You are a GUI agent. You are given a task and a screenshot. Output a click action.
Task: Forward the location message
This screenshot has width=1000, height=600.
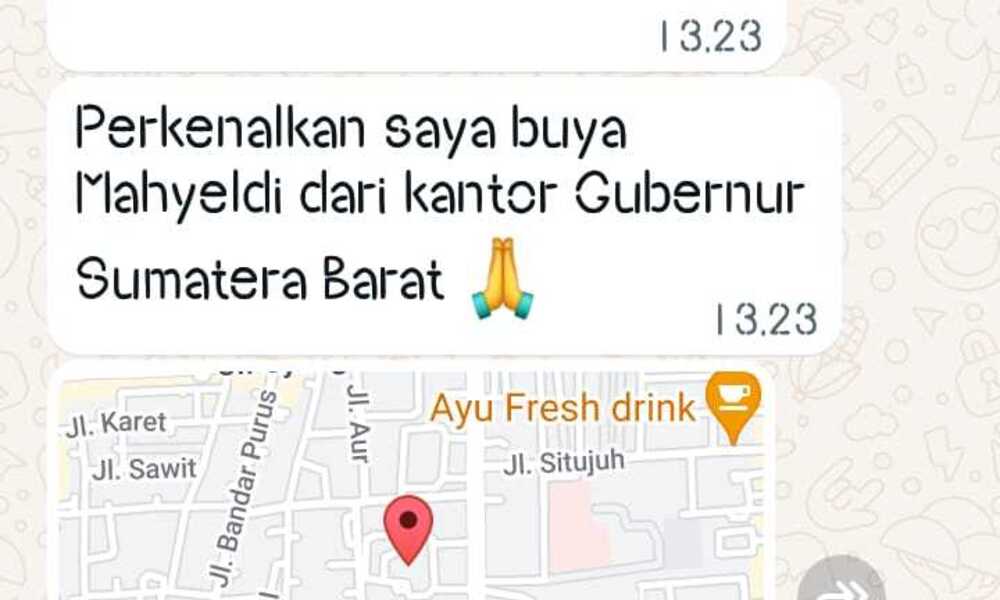tap(843, 583)
